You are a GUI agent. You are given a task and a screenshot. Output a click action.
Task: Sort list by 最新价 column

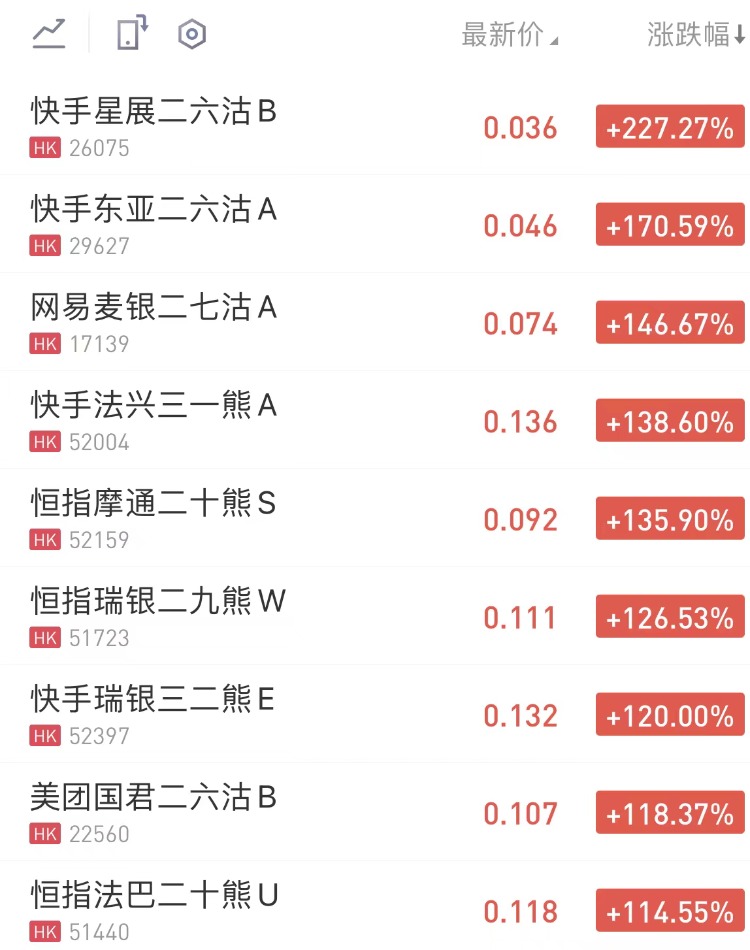tap(509, 36)
